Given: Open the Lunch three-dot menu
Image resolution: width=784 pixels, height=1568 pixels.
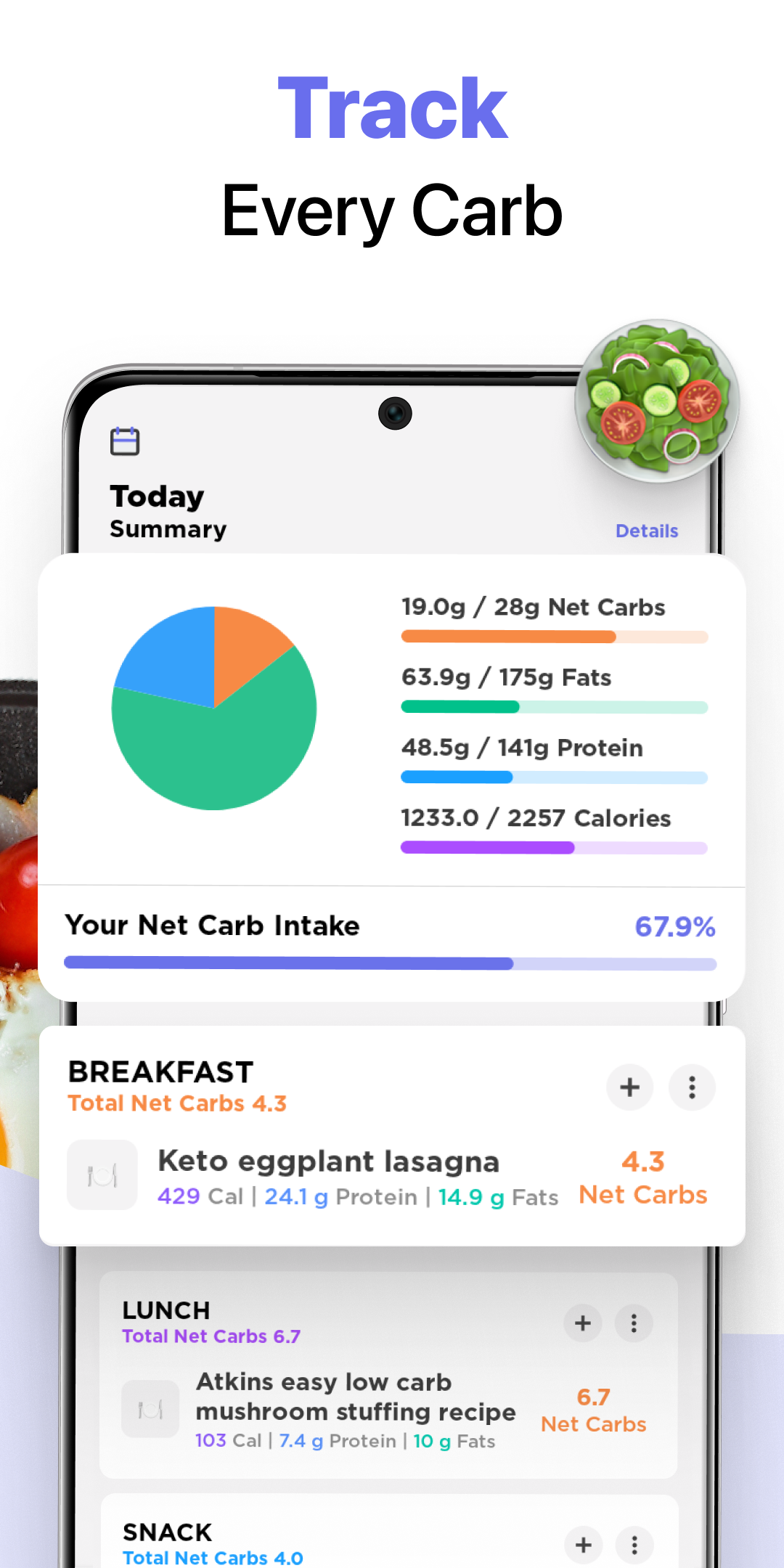Looking at the screenshot, I should point(633,1323).
